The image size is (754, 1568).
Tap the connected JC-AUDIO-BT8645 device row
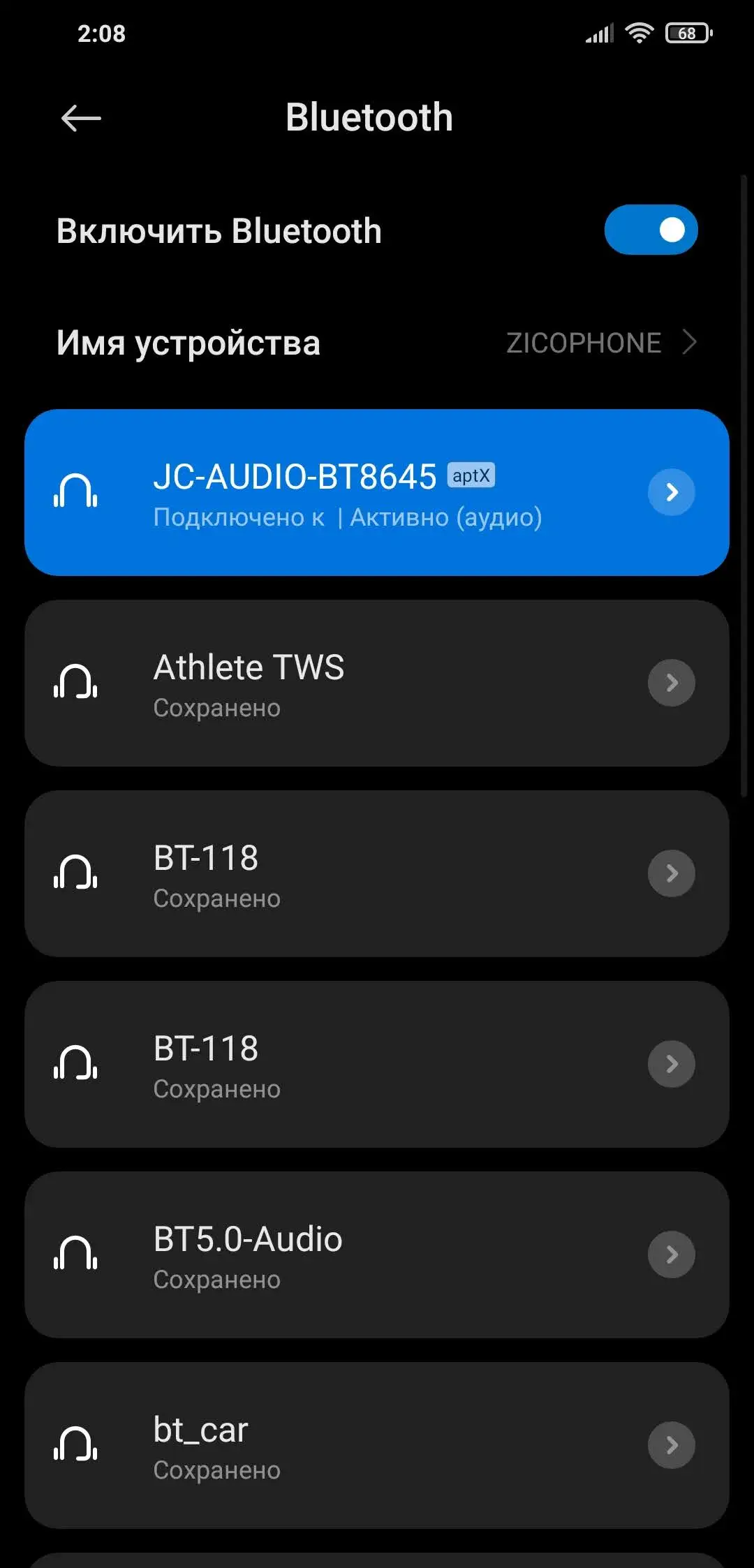[x=349, y=493]
